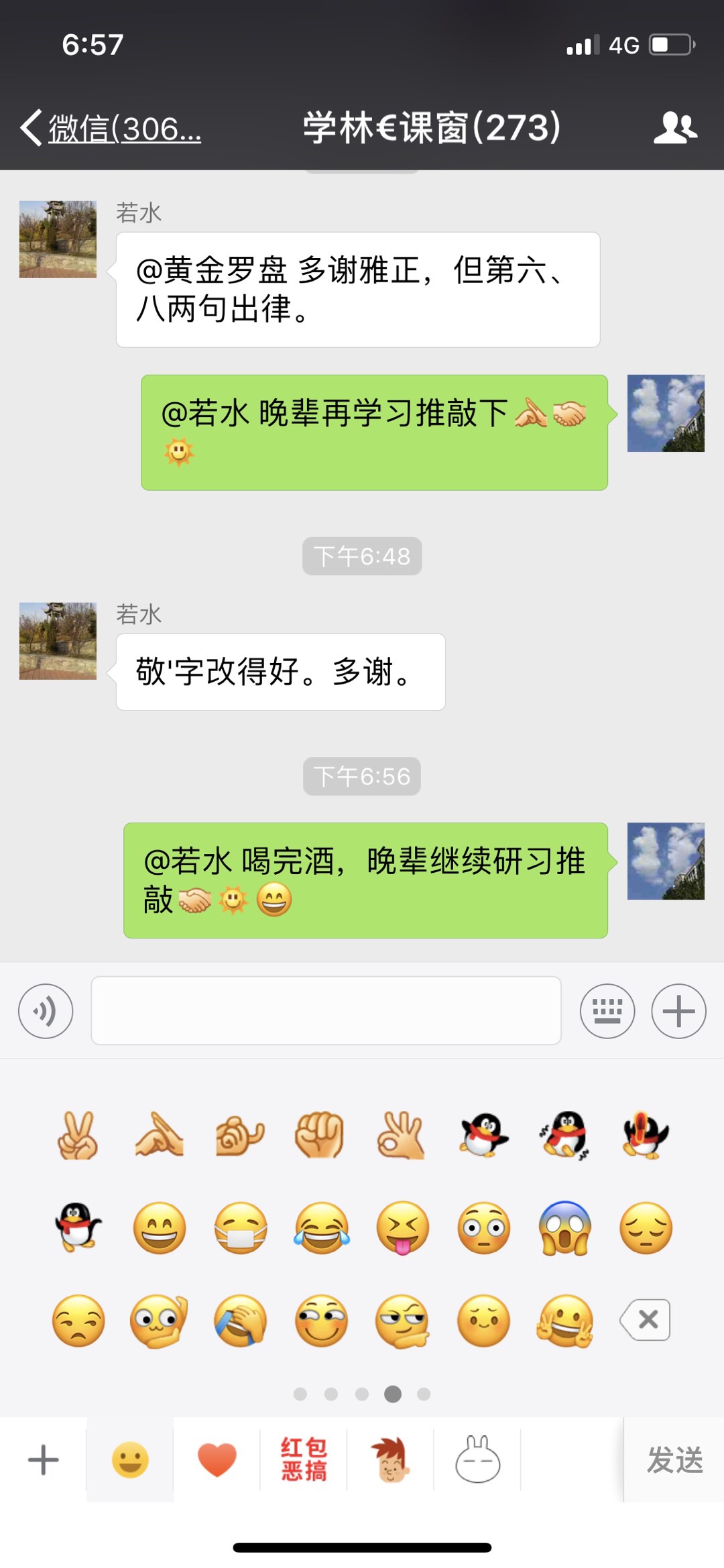Insert the tears of joy emoji
This screenshot has width=724, height=1568.
[322, 1228]
